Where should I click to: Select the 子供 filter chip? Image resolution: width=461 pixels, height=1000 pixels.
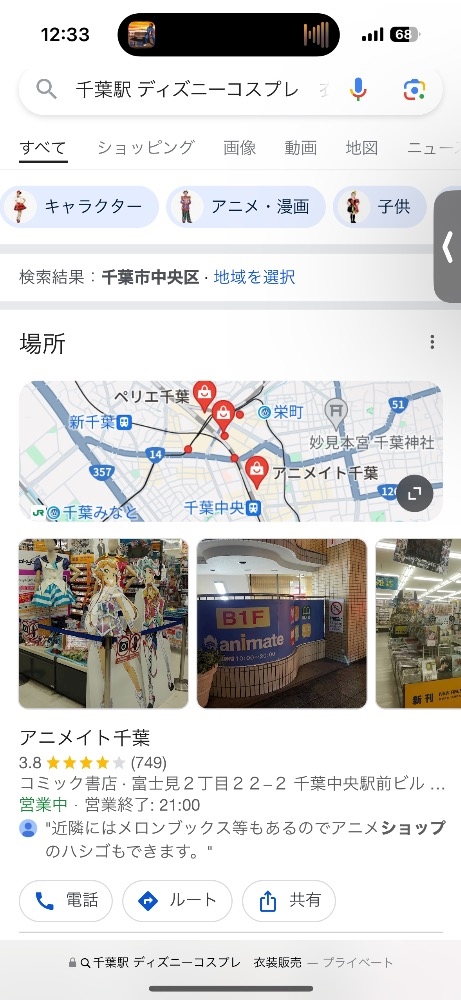(380, 207)
